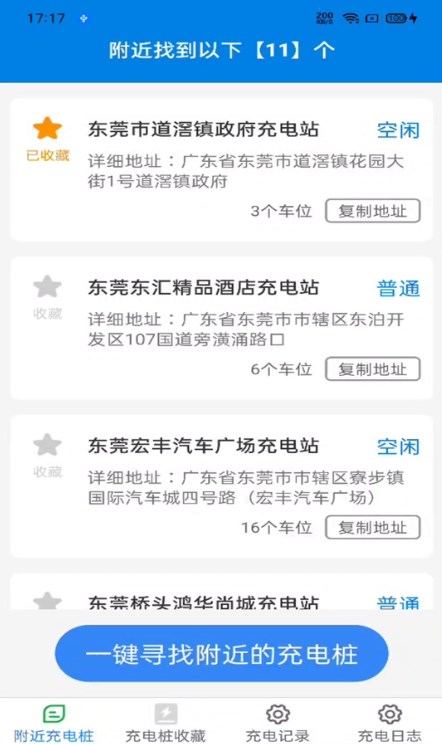Viewport: 442px width, 744px height.
Task: Open the 东莞东汇精品酒店充电站 card
Action: tap(221, 328)
